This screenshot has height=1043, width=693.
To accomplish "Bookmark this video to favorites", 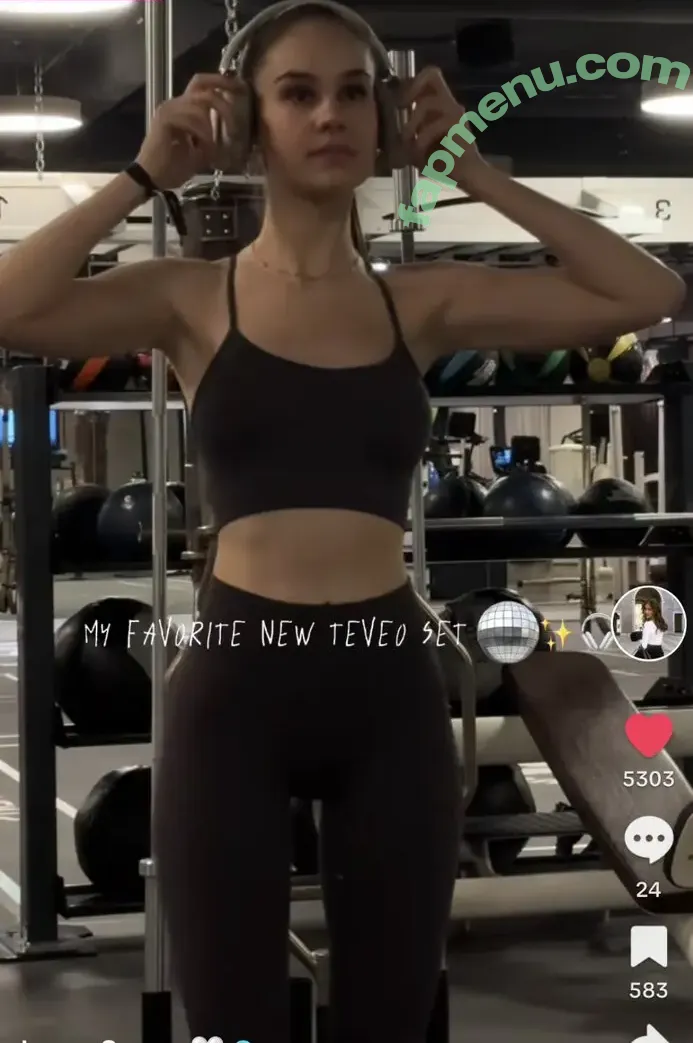I will 649,946.
